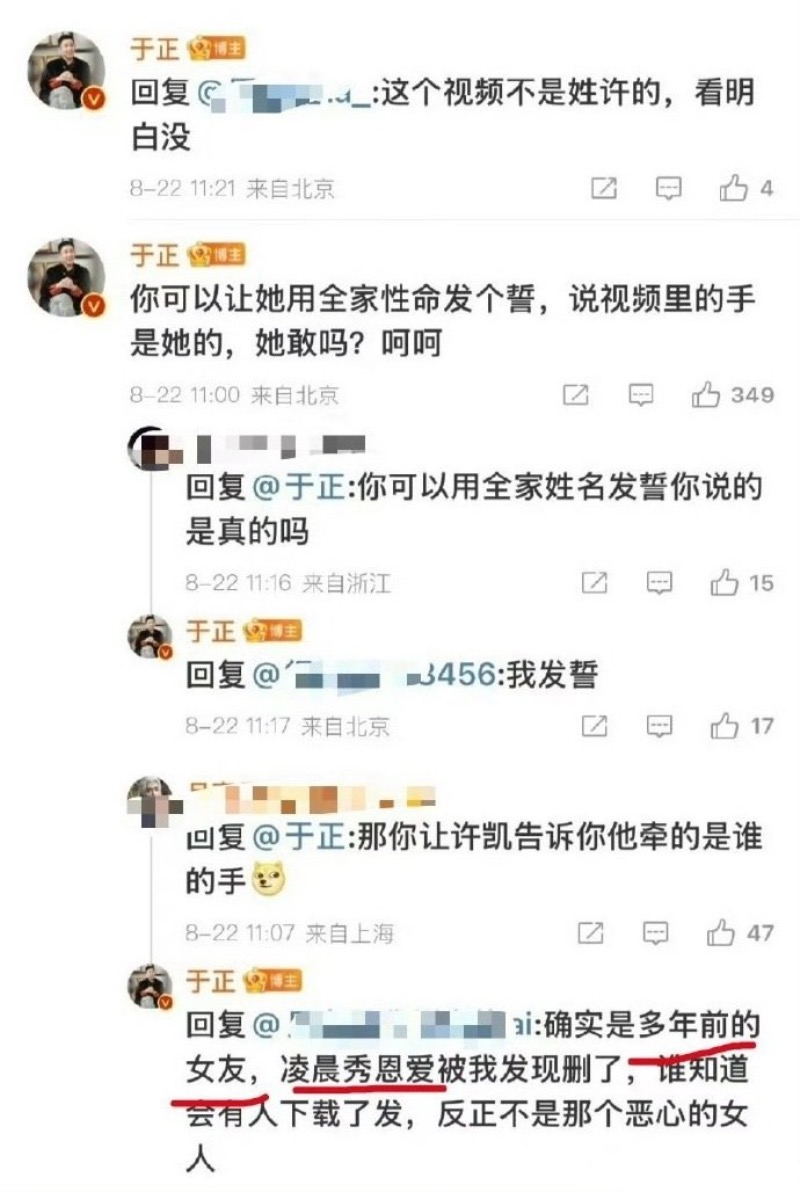Reply to the comment posted 8-22 11:21
This screenshot has width=800, height=1192.
[x=668, y=188]
